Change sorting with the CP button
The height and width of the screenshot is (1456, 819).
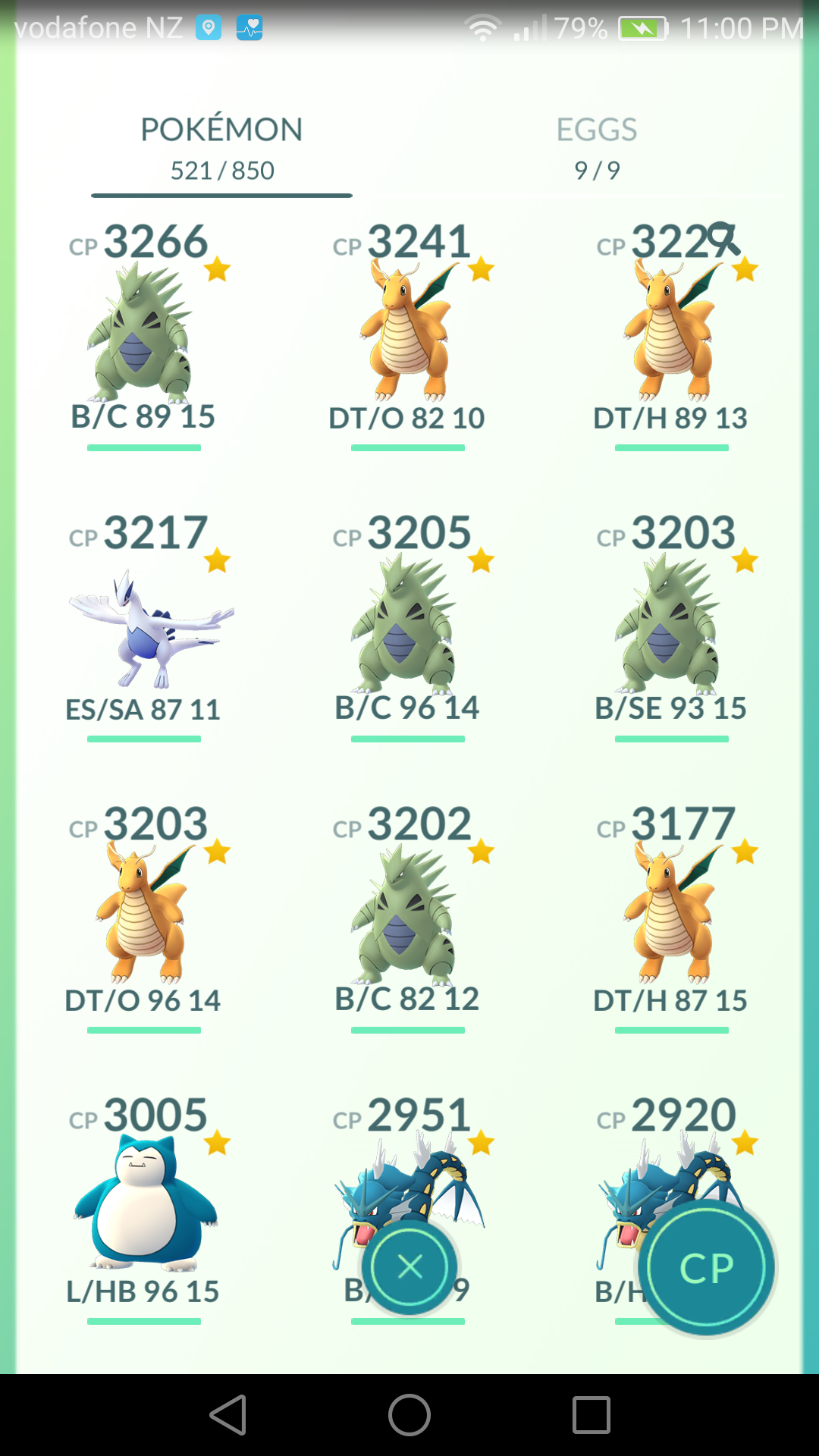(x=707, y=1267)
